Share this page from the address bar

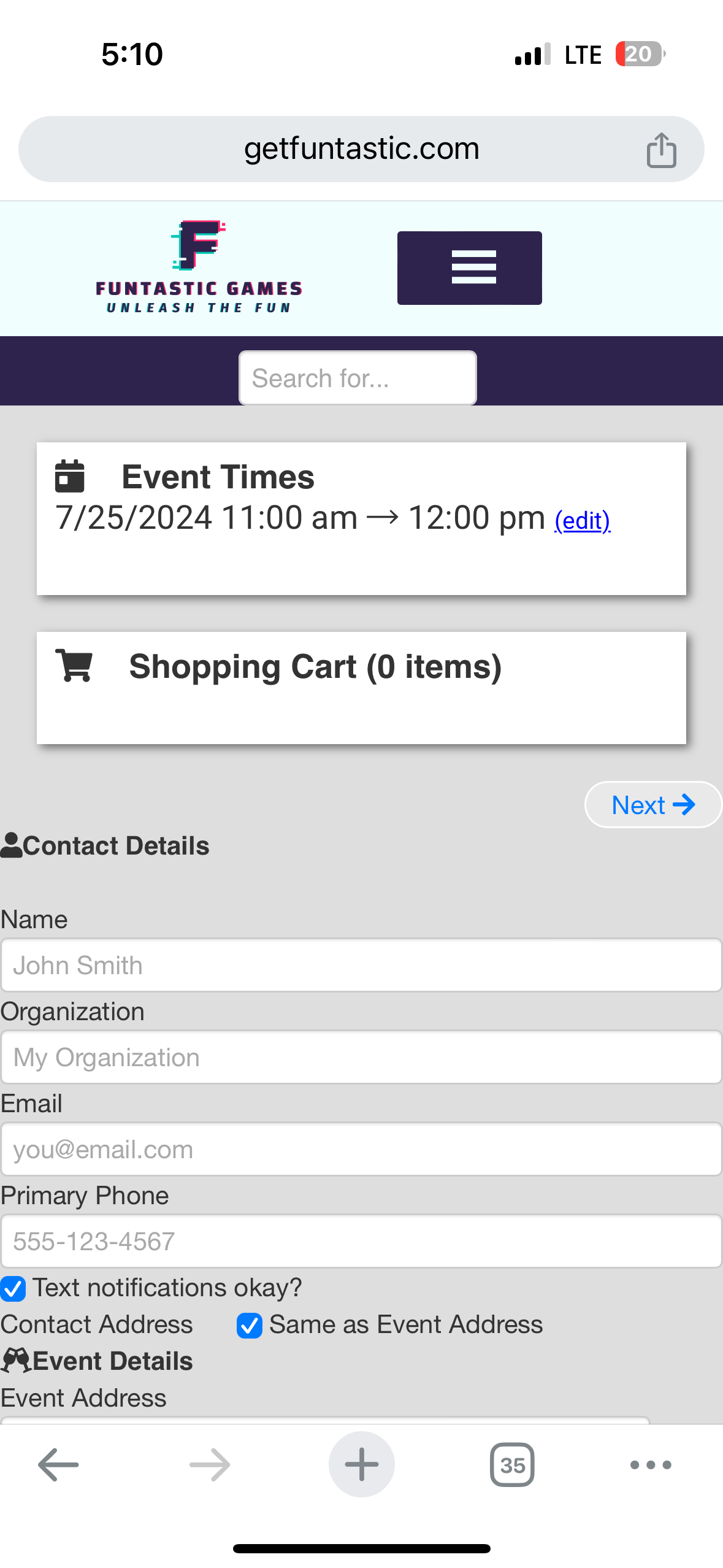pyautogui.click(x=661, y=150)
